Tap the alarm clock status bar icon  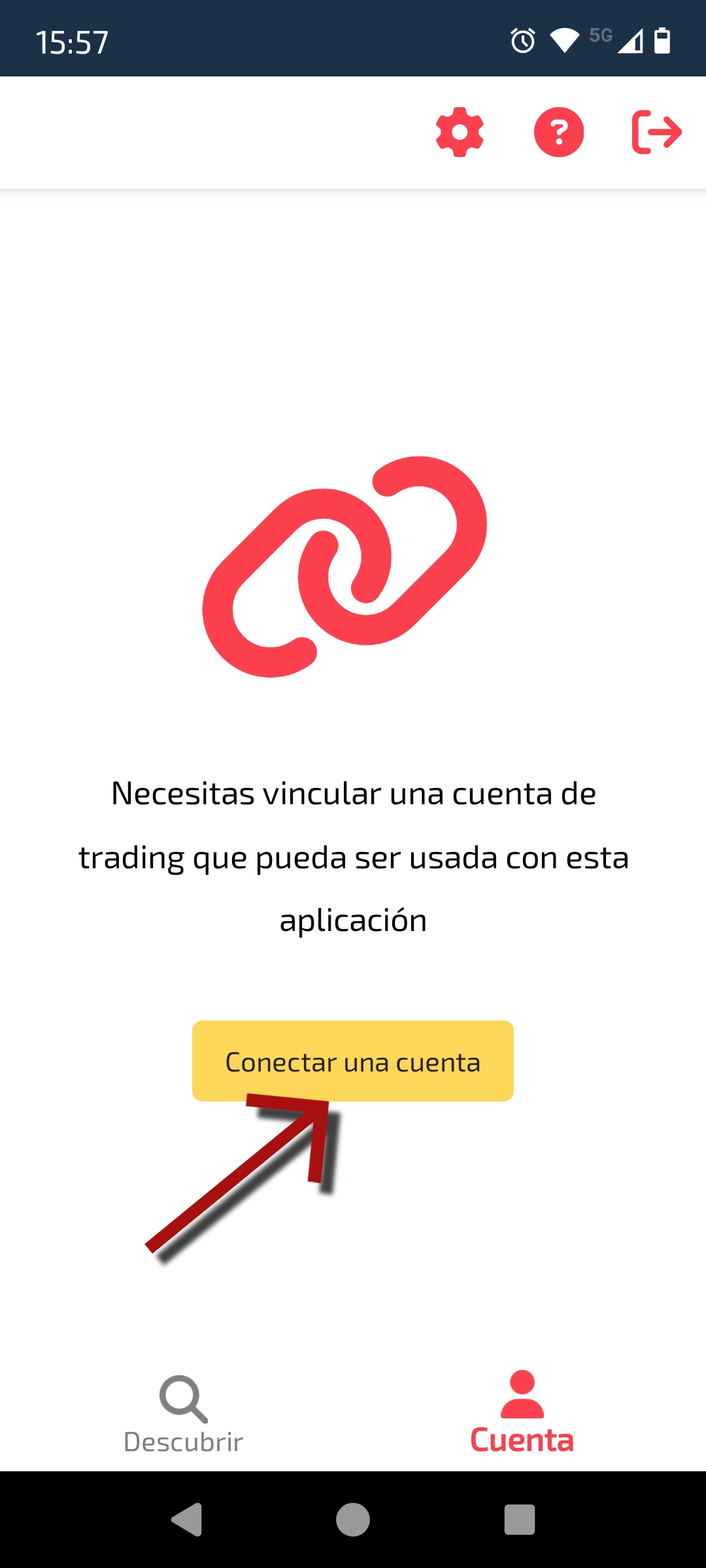(x=522, y=41)
